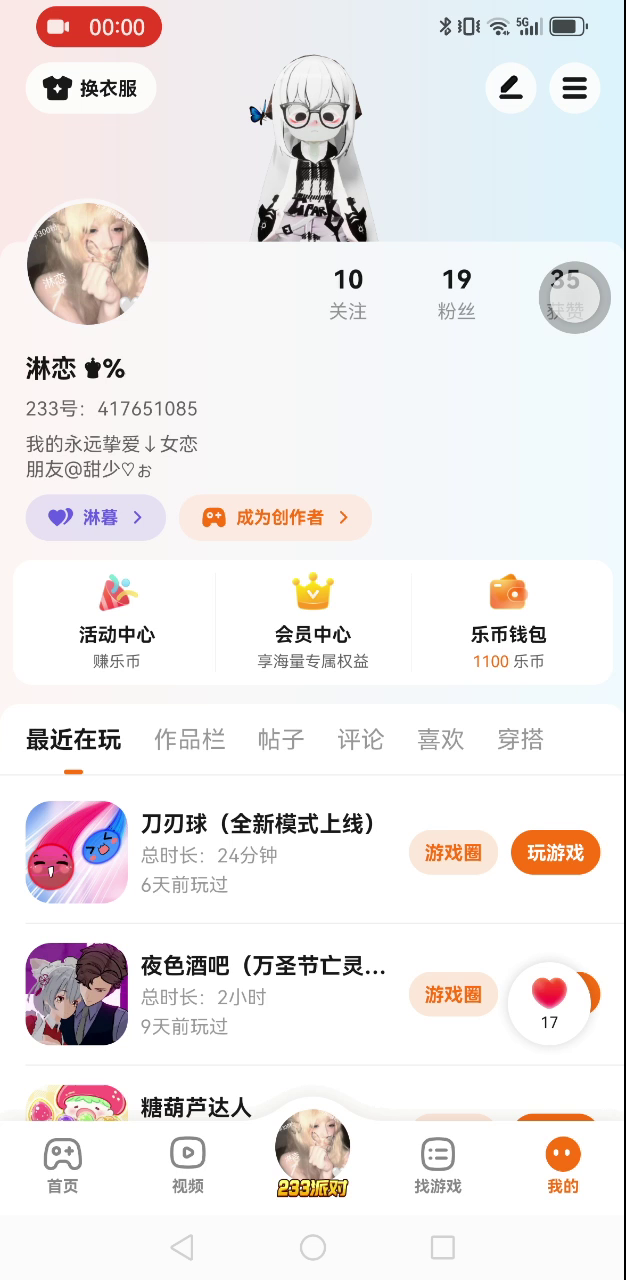Open 游戏圈 for 刀刃球

click(x=453, y=853)
